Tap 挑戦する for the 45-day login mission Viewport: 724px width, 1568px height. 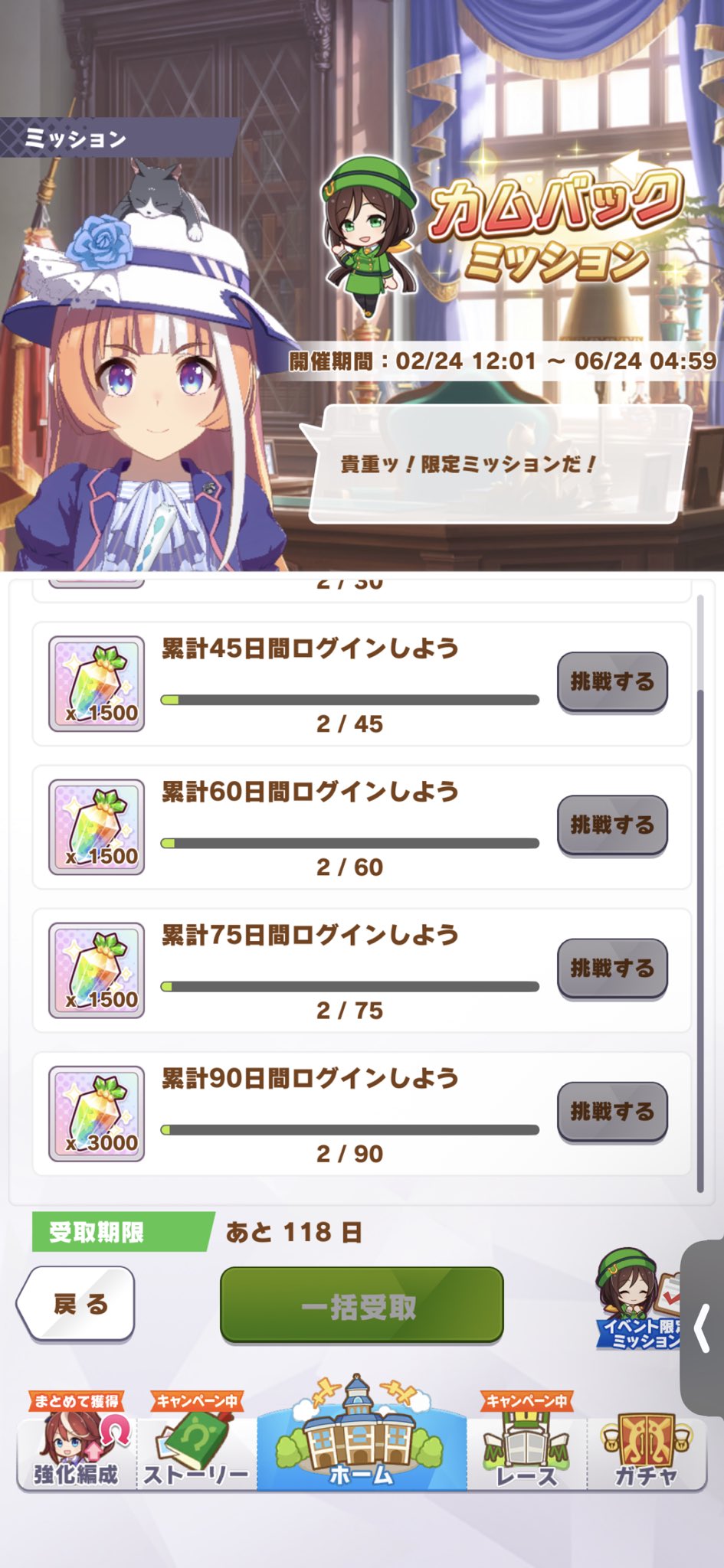coord(612,681)
